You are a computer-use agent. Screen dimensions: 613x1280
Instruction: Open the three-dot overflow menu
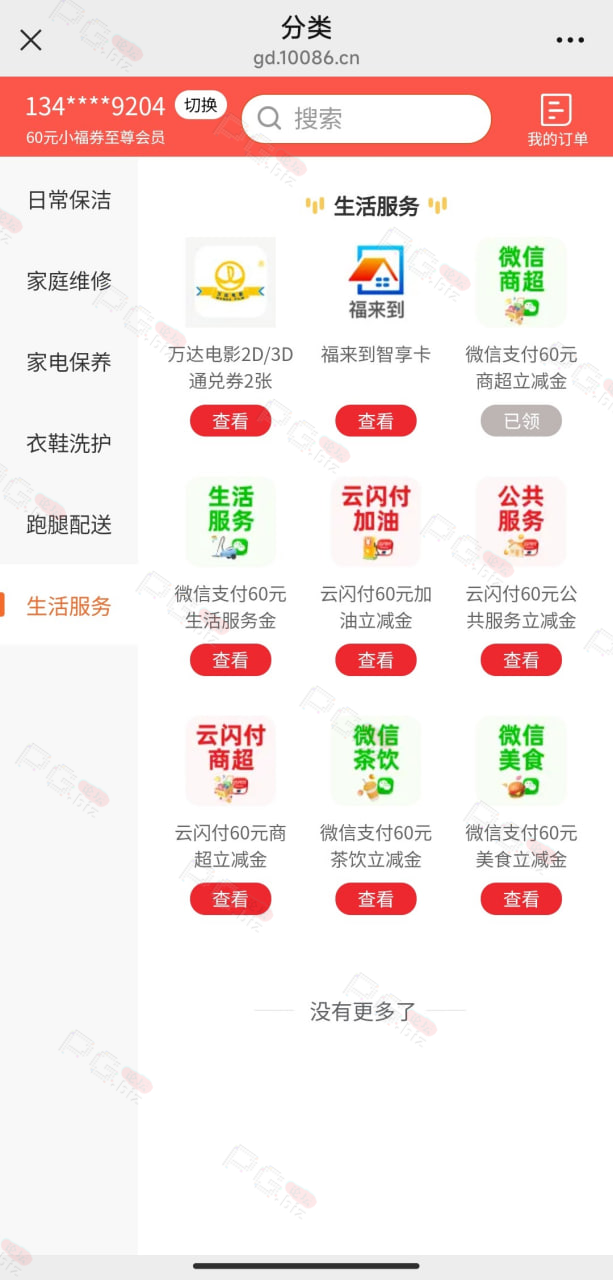(x=570, y=40)
